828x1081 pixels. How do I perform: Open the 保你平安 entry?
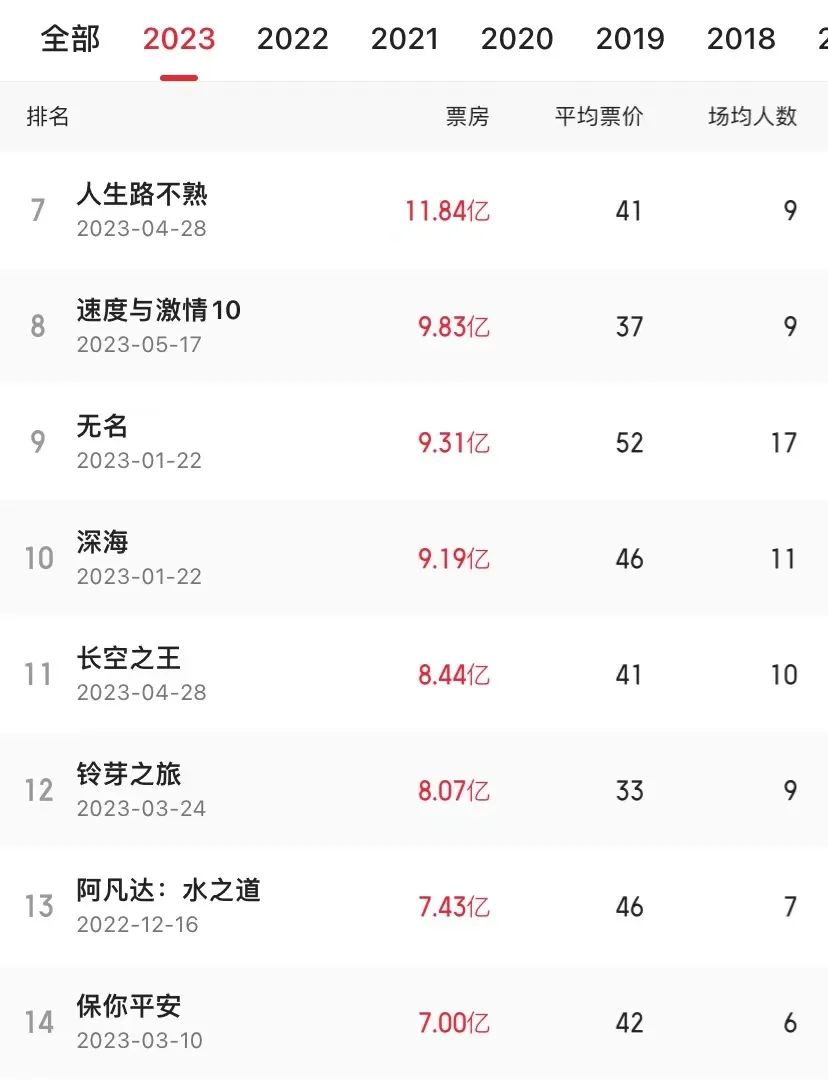(129, 1006)
